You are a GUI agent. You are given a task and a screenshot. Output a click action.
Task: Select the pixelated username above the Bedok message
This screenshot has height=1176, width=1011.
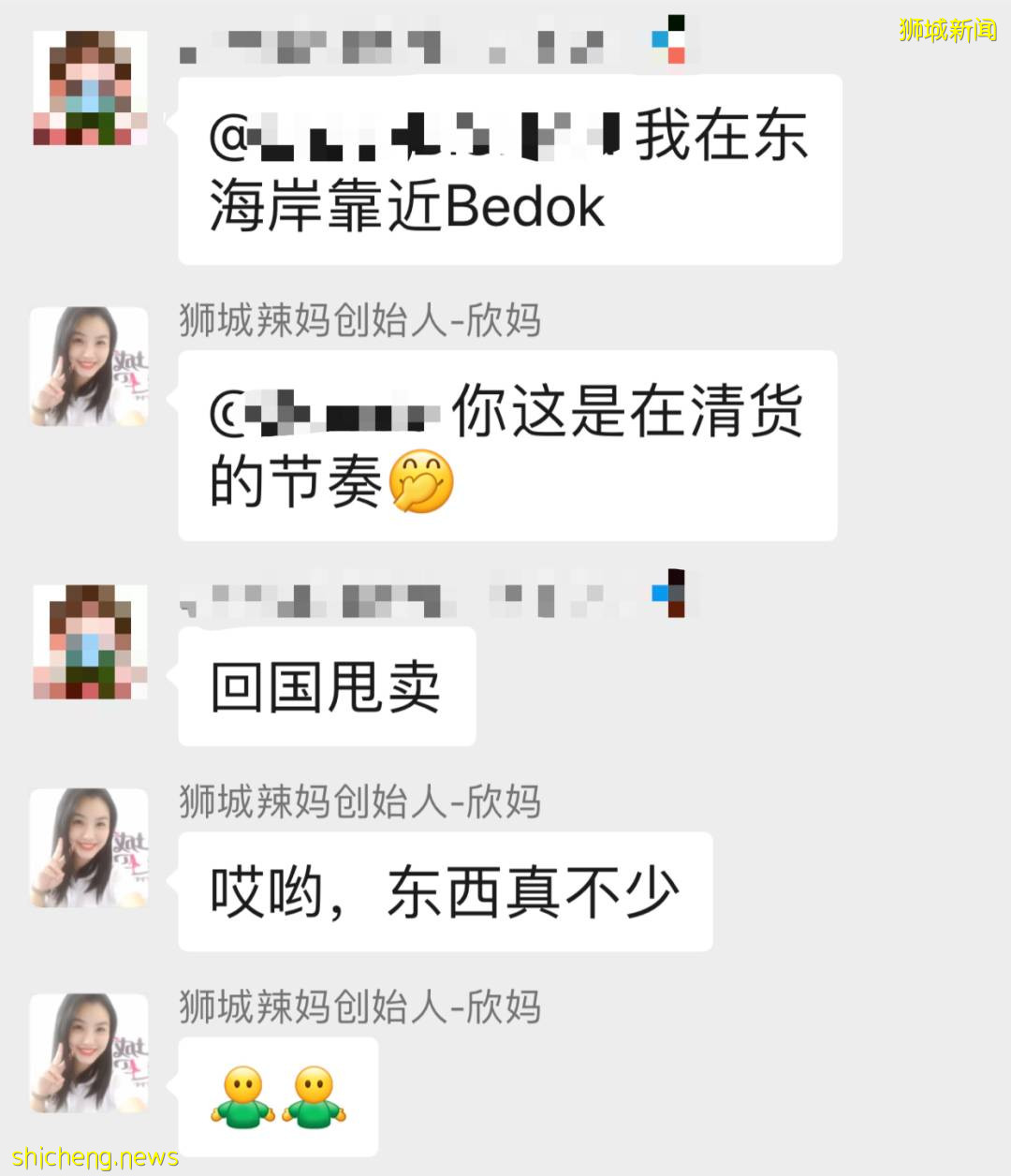point(393,43)
